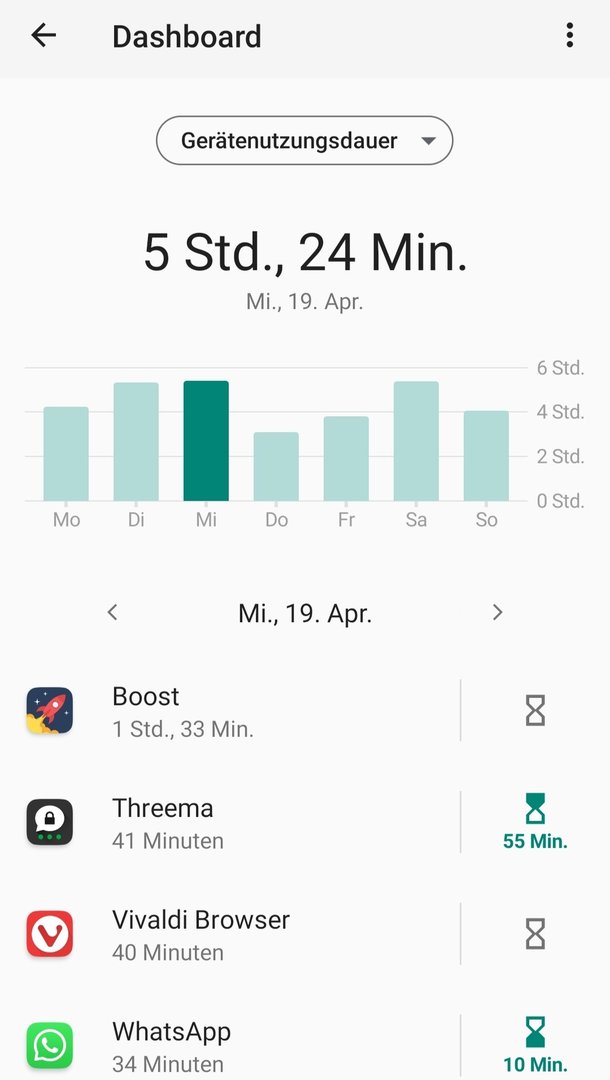Go back from the Dashboard
The height and width of the screenshot is (1080, 610).
(x=44, y=36)
